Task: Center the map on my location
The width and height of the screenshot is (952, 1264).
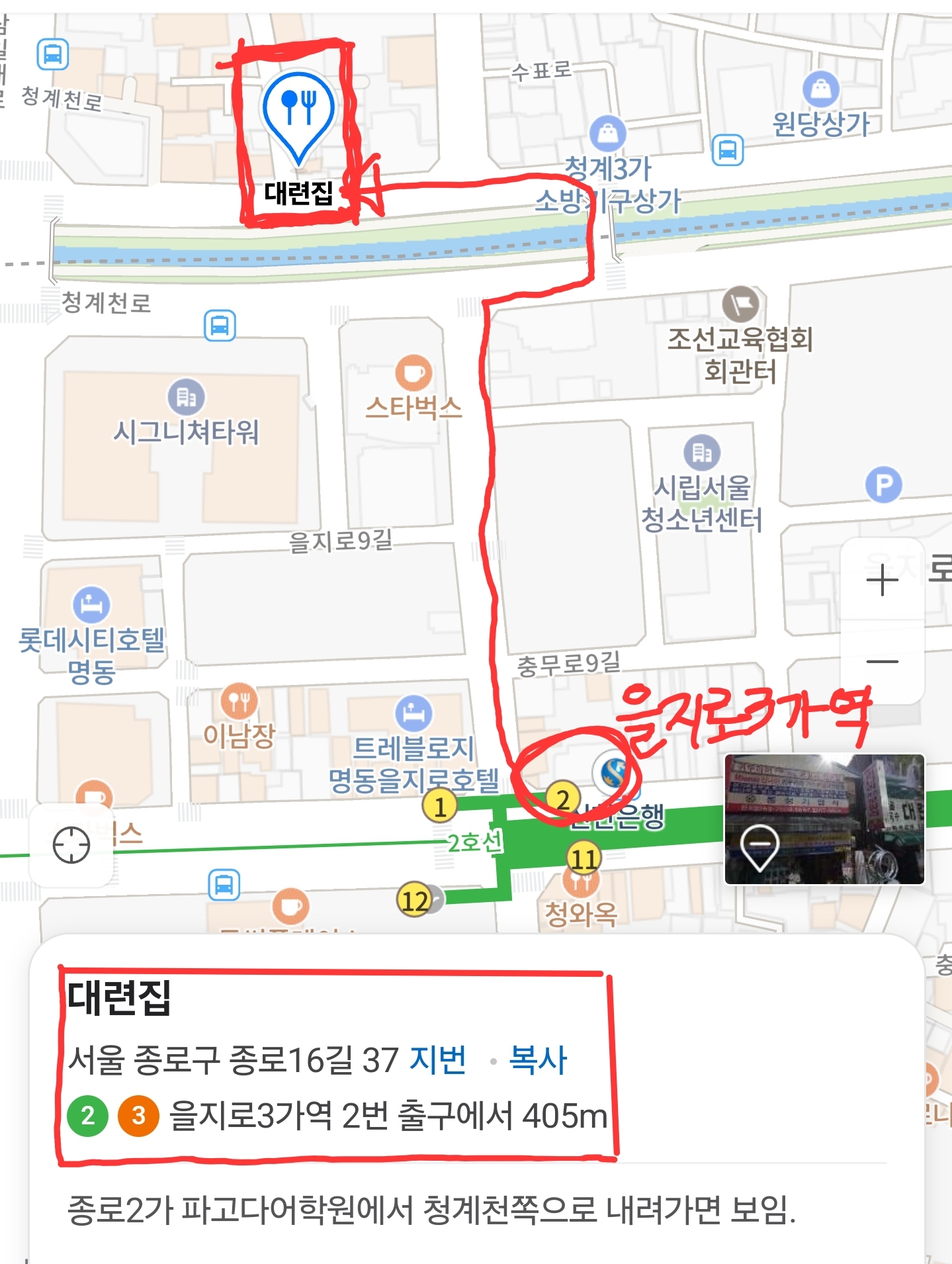Action: 71,845
